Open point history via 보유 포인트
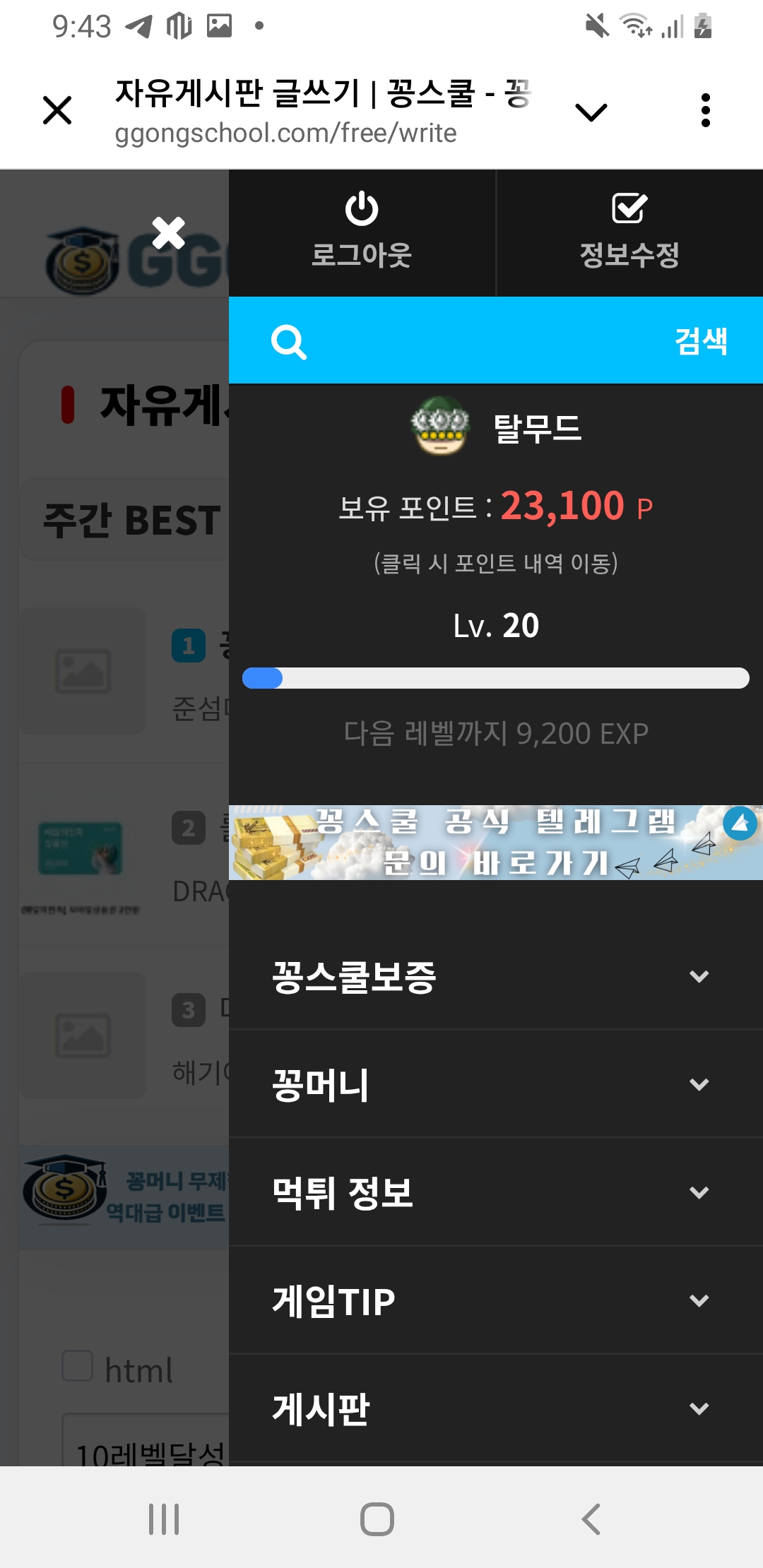 [496, 507]
